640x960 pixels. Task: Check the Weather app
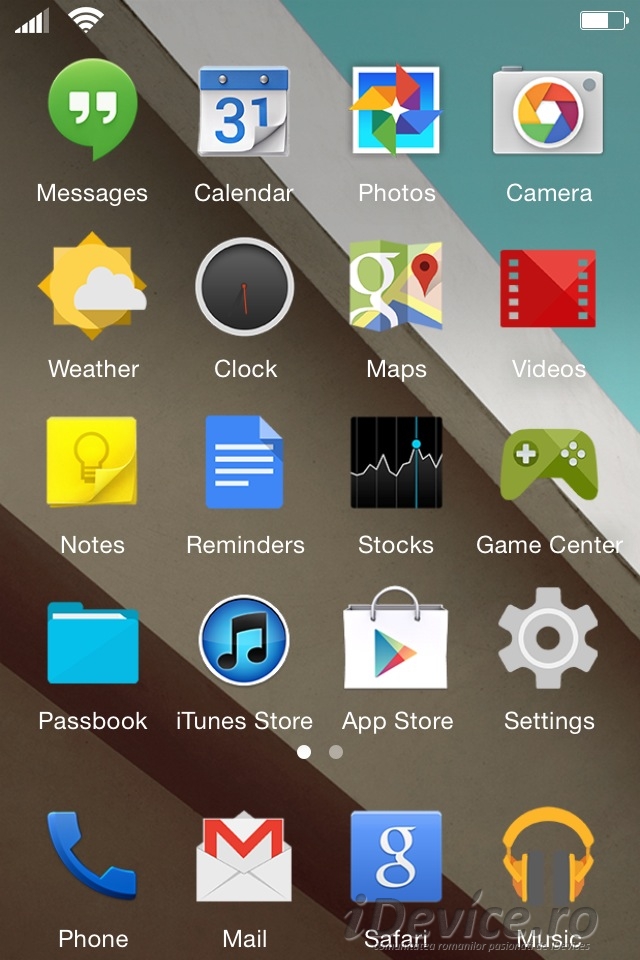click(92, 288)
